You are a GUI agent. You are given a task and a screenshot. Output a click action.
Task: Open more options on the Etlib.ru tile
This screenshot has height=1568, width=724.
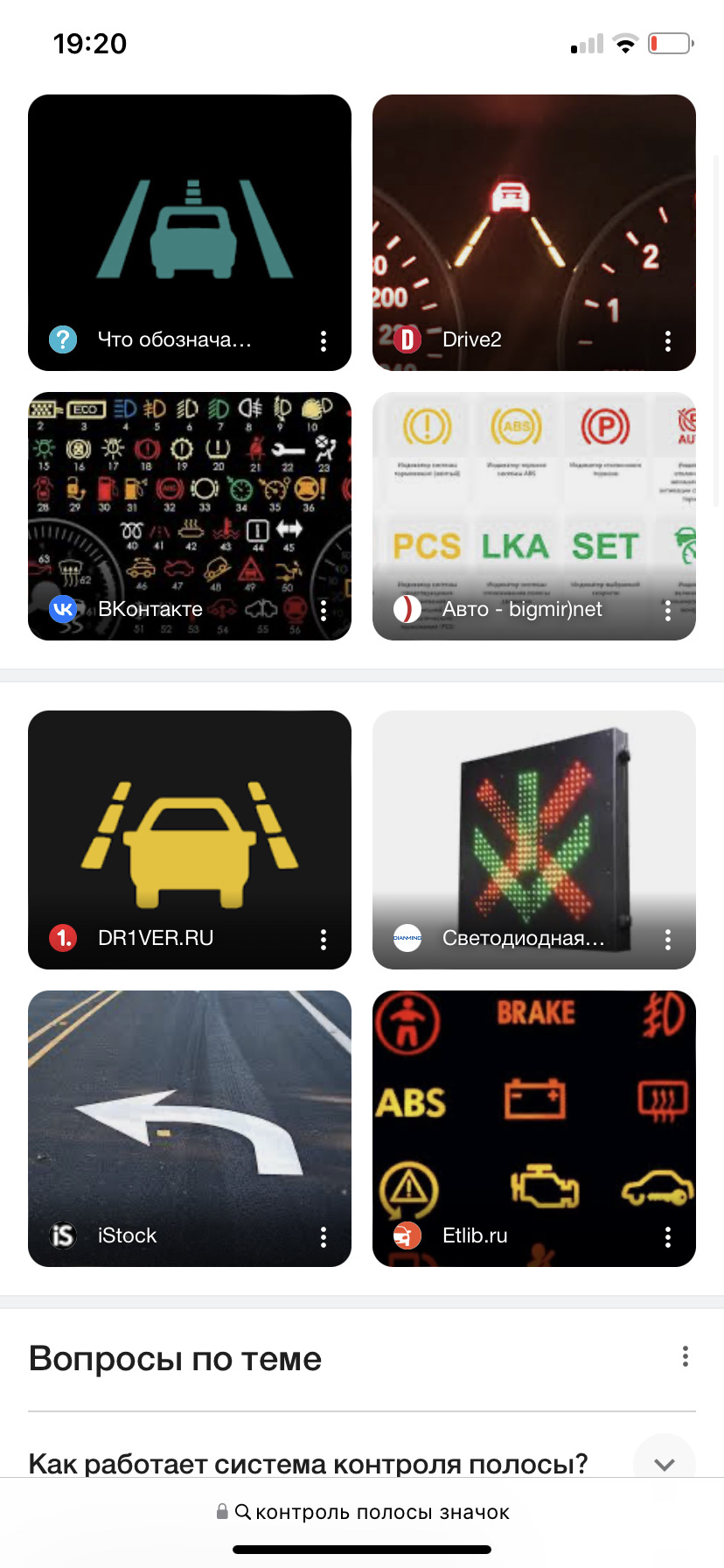point(668,1236)
